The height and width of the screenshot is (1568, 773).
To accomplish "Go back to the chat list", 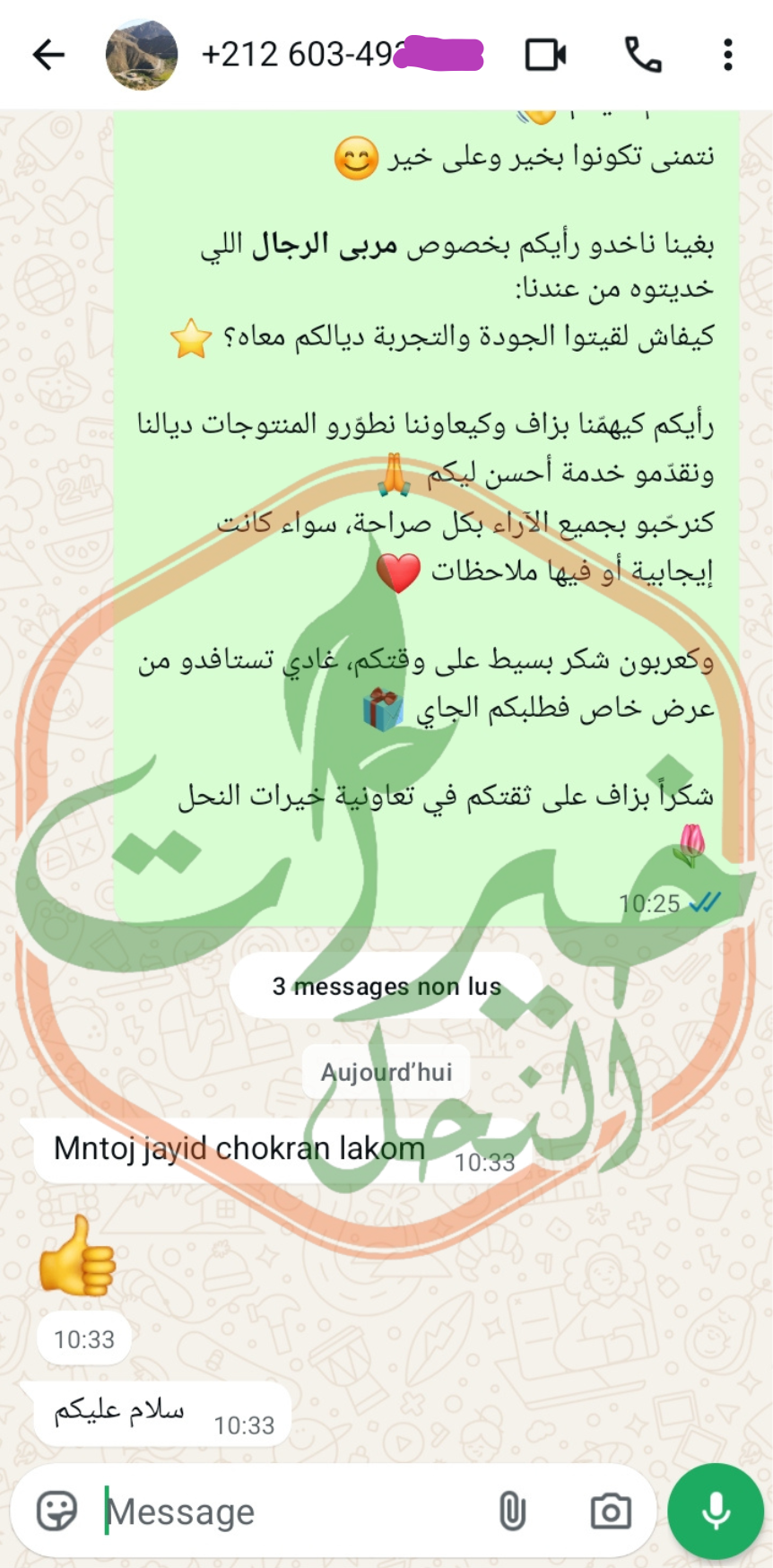I will pyautogui.click(x=48, y=55).
